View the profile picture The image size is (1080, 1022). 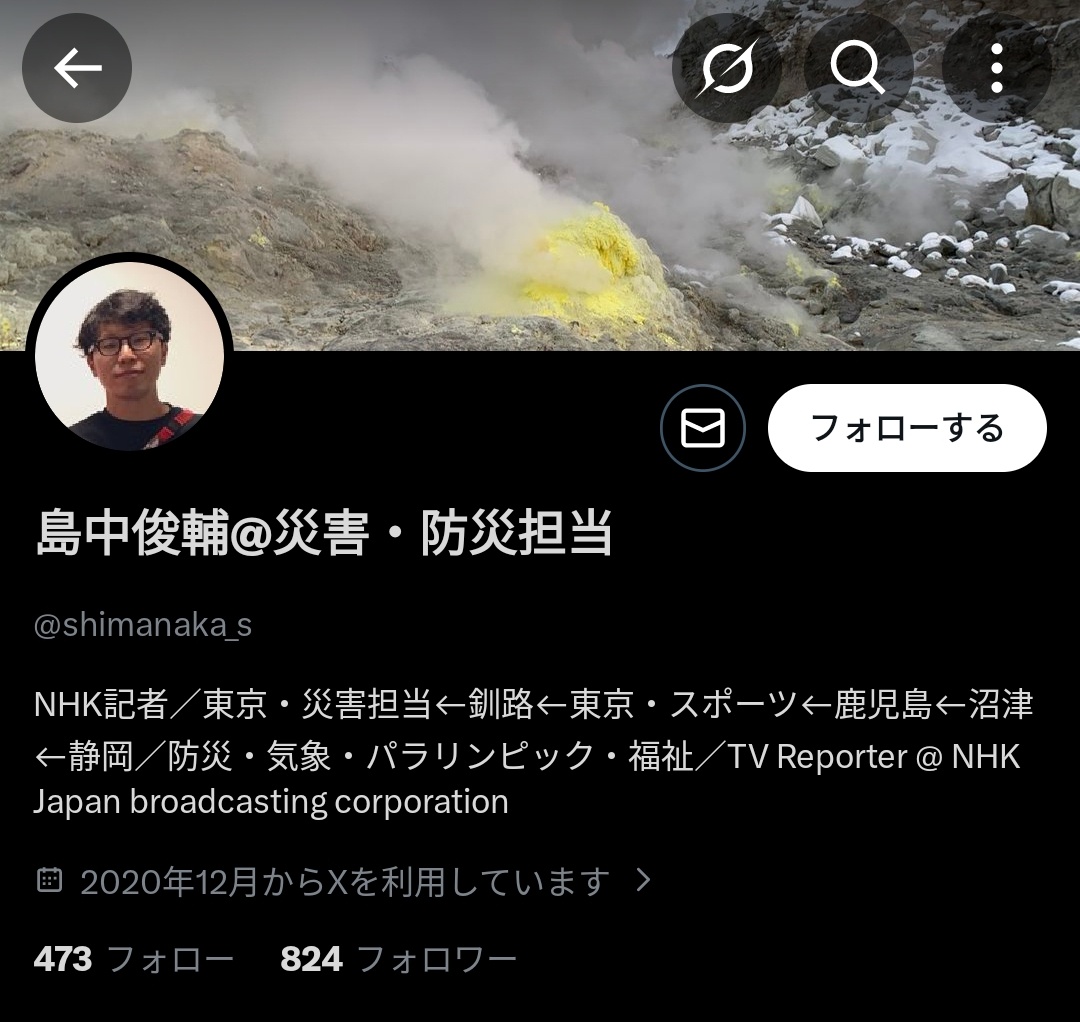pyautogui.click(x=129, y=356)
